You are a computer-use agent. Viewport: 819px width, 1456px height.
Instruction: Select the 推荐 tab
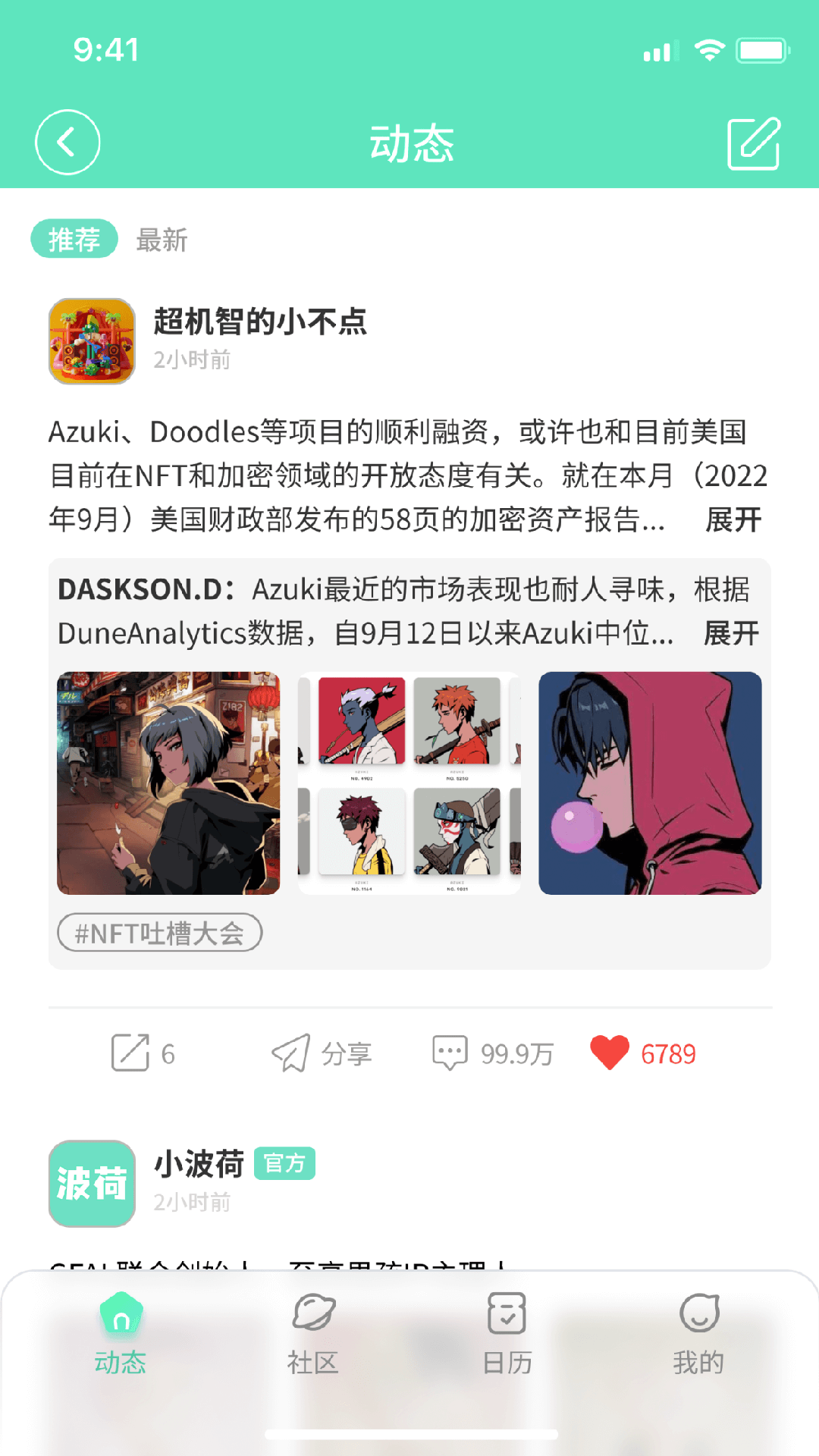click(74, 240)
